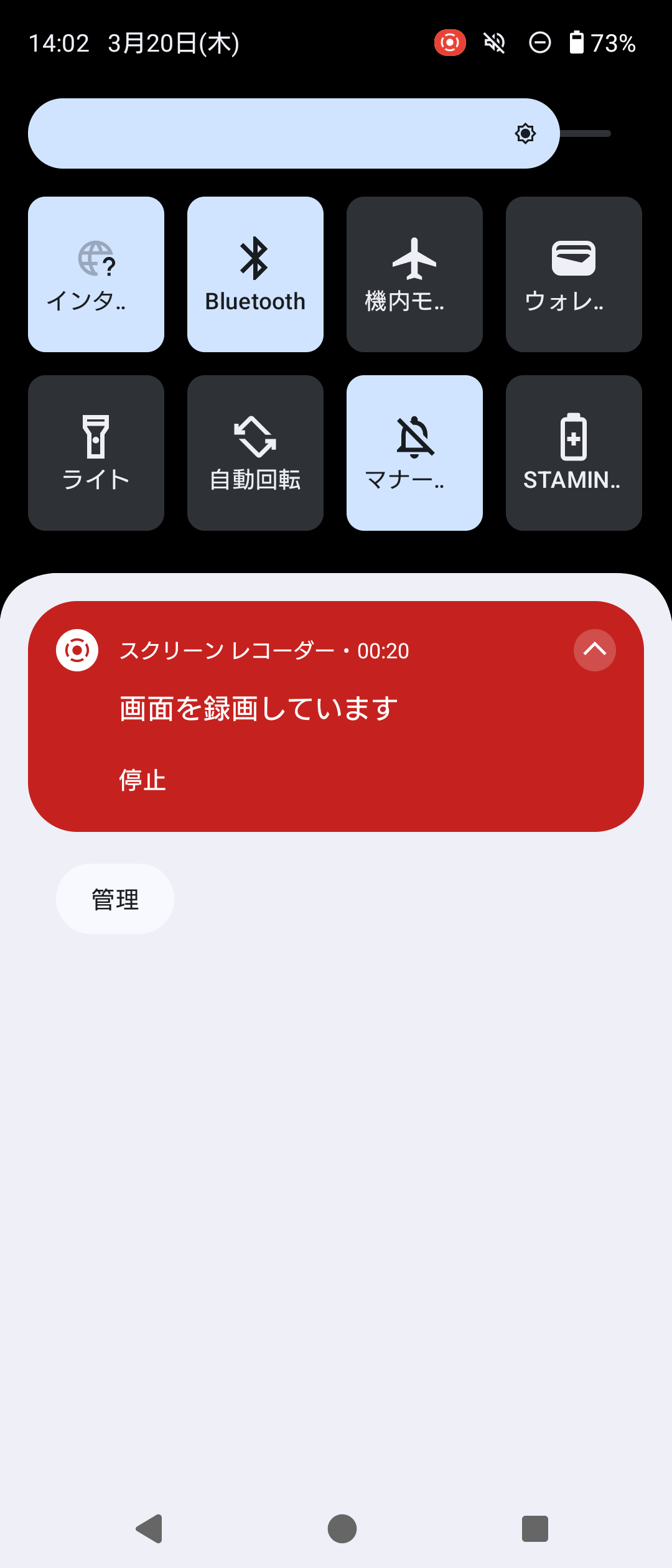Open the wallet (ウォレ..) tile

[x=574, y=274]
